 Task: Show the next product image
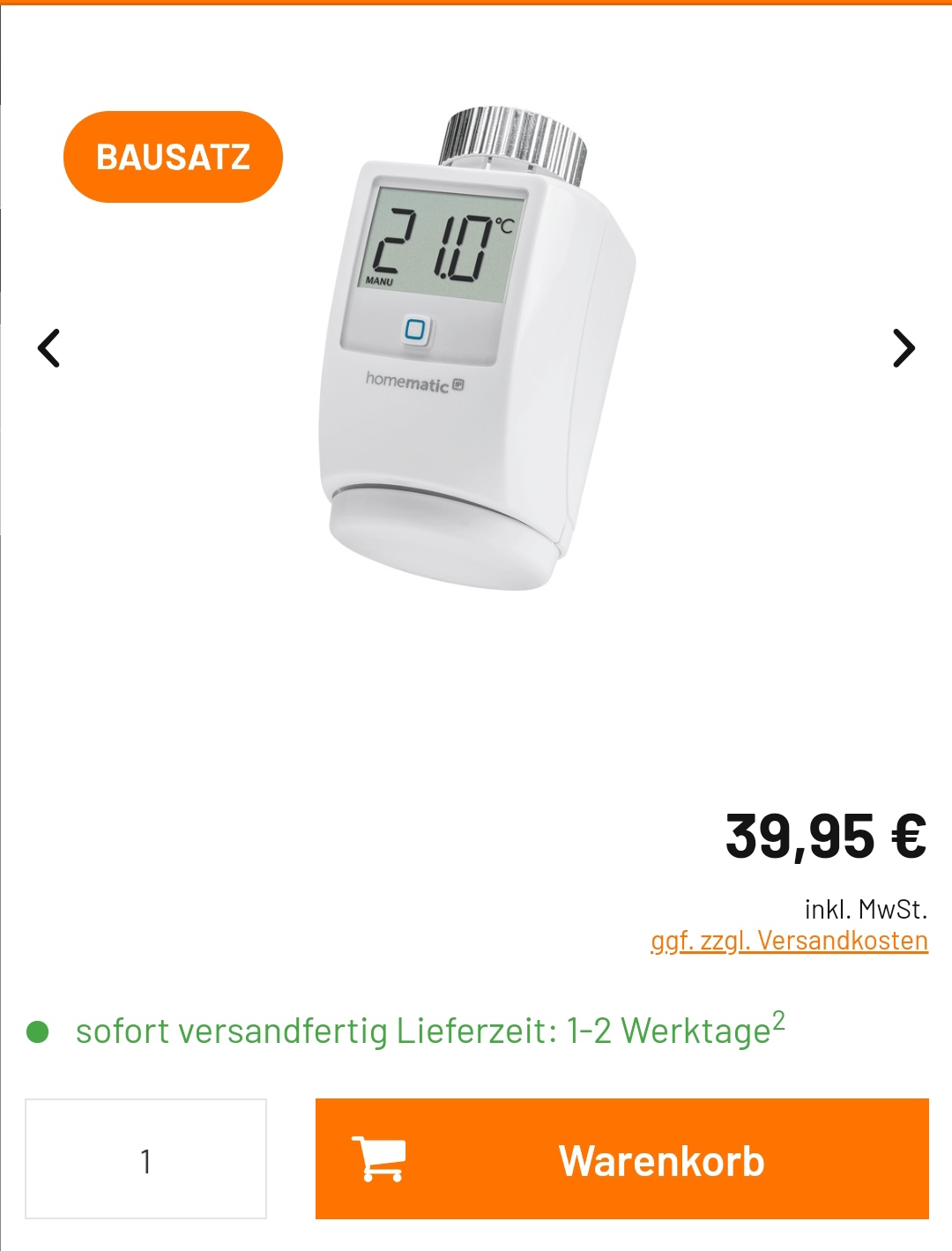click(x=904, y=347)
